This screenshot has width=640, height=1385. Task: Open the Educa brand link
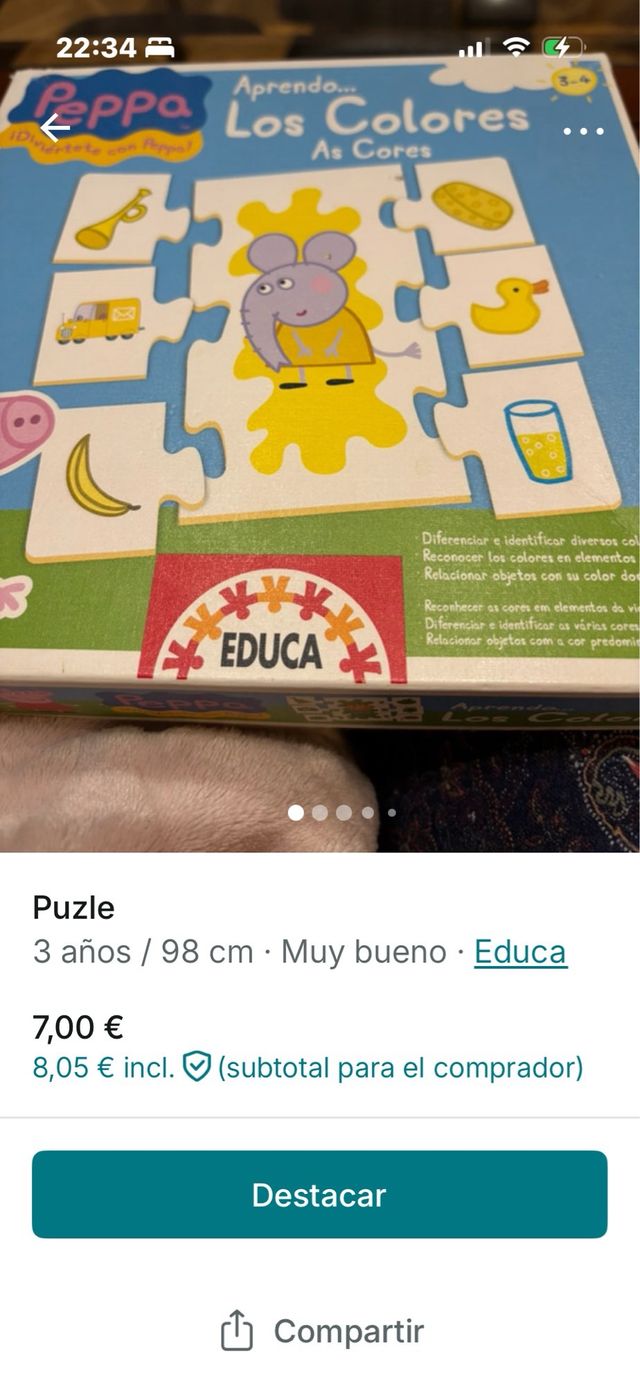coord(520,951)
